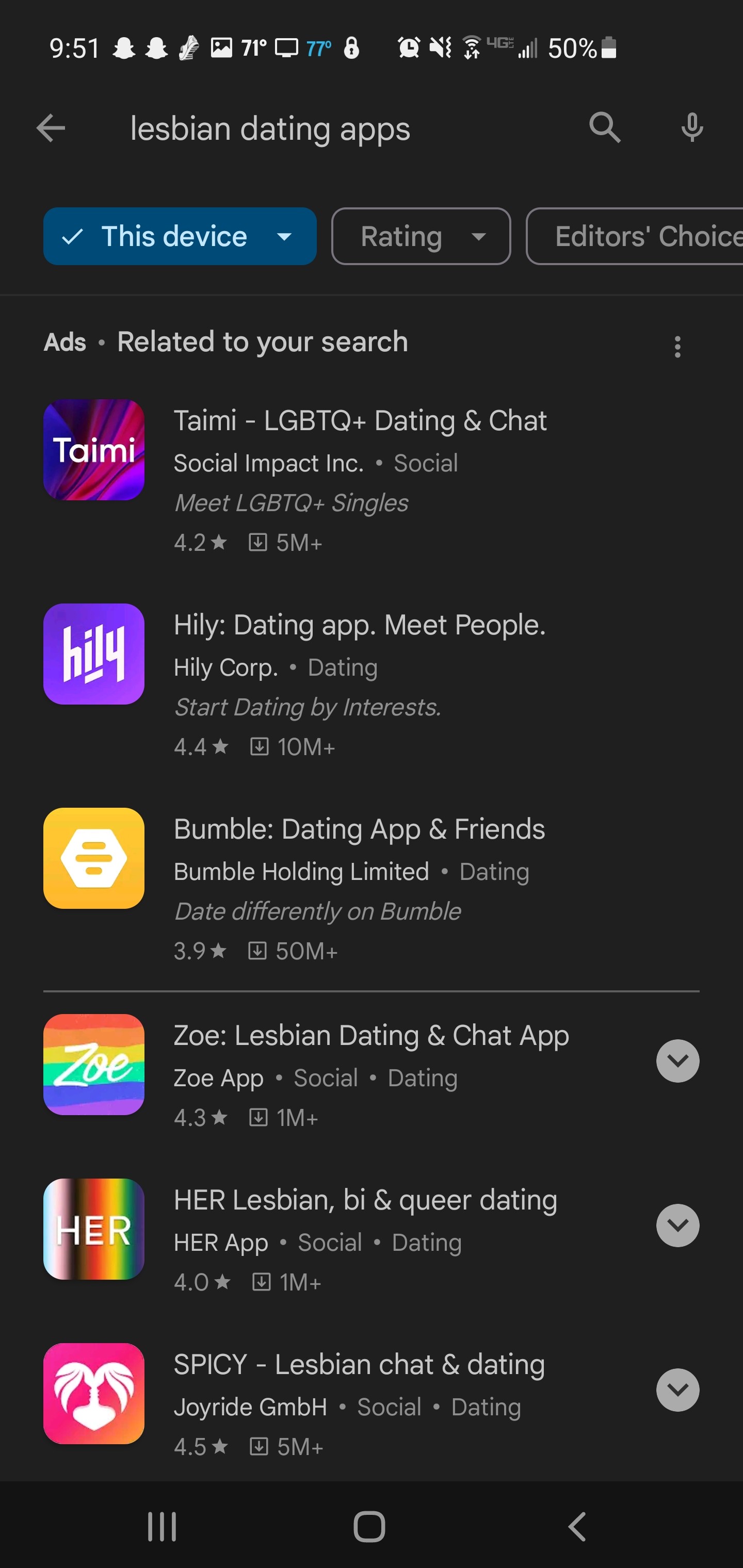The image size is (743, 1568).
Task: Open the This device filter dropdown
Action: [x=180, y=236]
